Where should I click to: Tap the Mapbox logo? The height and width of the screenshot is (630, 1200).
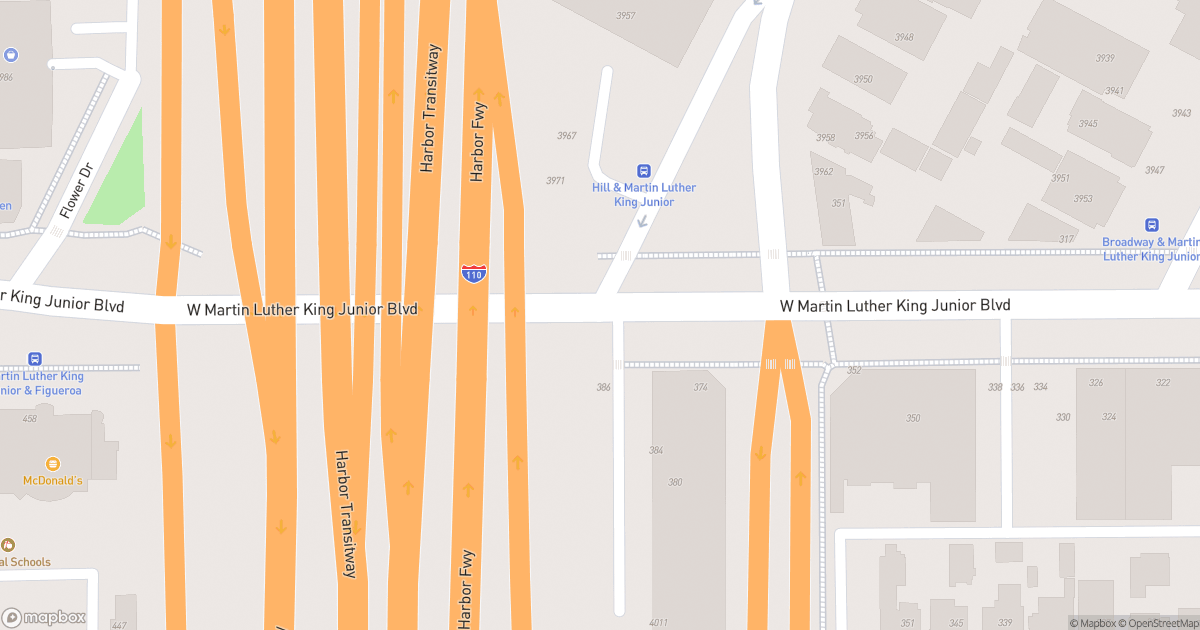pyautogui.click(x=44, y=617)
